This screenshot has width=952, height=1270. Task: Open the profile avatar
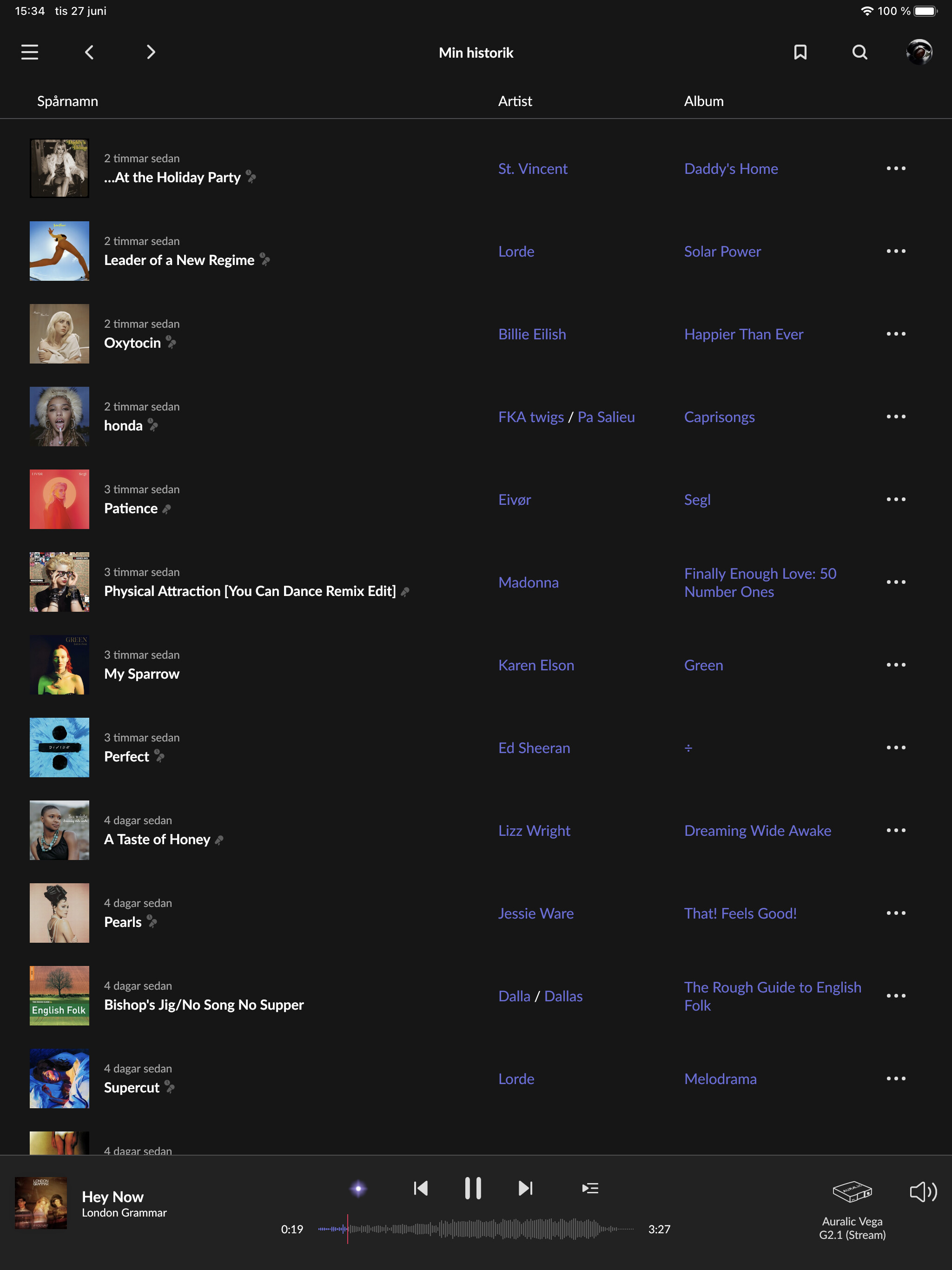point(919,52)
